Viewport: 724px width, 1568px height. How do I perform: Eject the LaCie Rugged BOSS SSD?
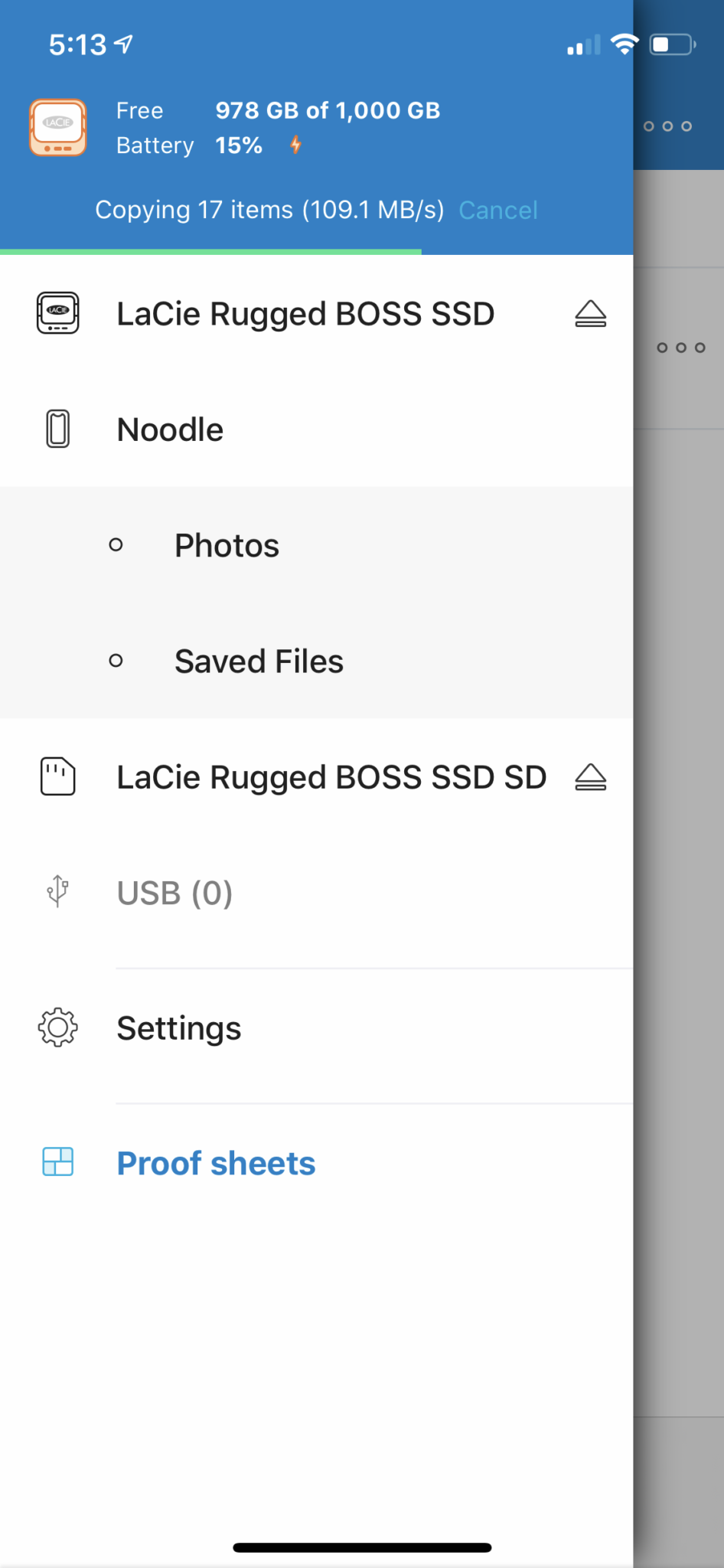click(590, 314)
